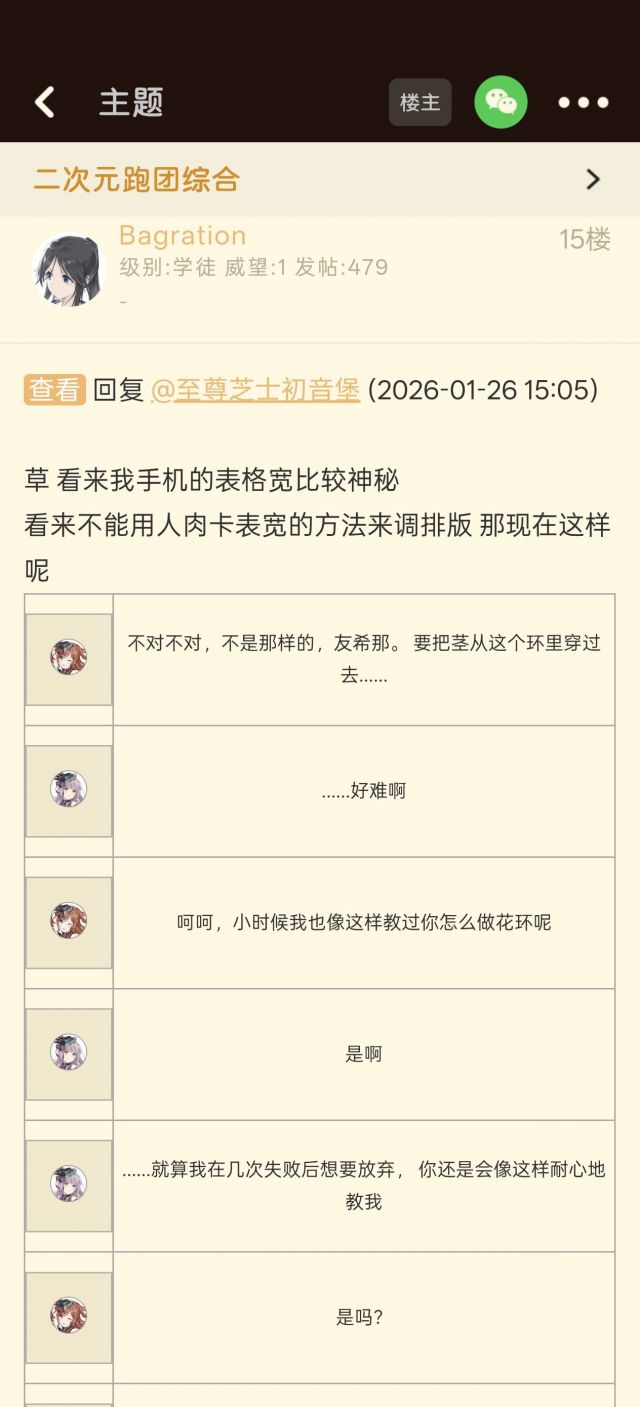Open Bagration's profile avatar
Screen dimensions: 640x1407
(68, 269)
